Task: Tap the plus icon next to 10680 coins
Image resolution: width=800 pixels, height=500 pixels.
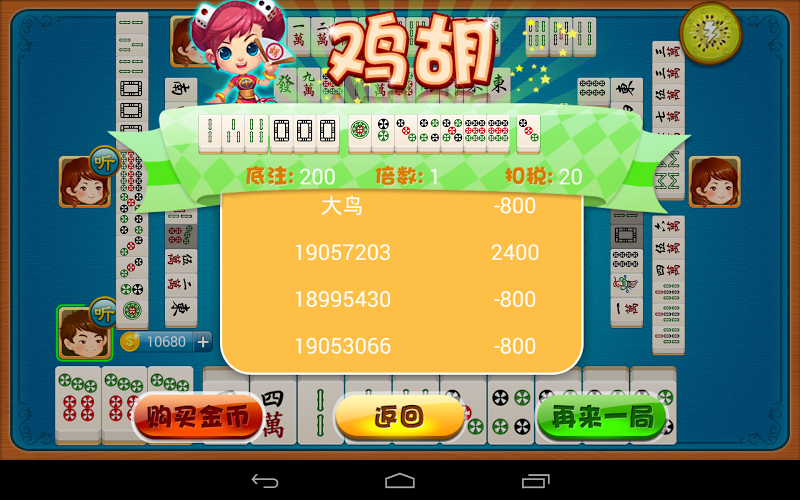Action: coord(203,342)
